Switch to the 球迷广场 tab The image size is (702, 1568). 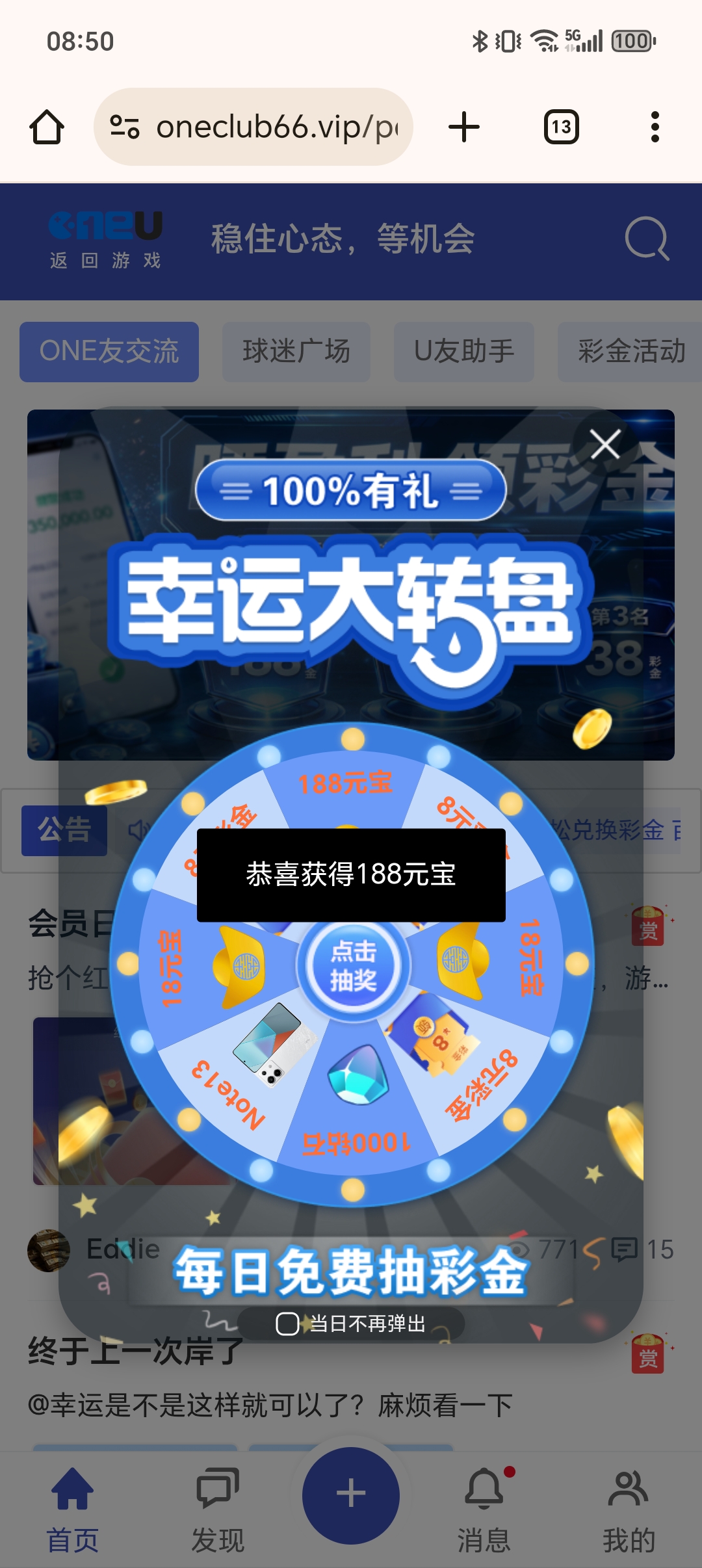point(296,351)
